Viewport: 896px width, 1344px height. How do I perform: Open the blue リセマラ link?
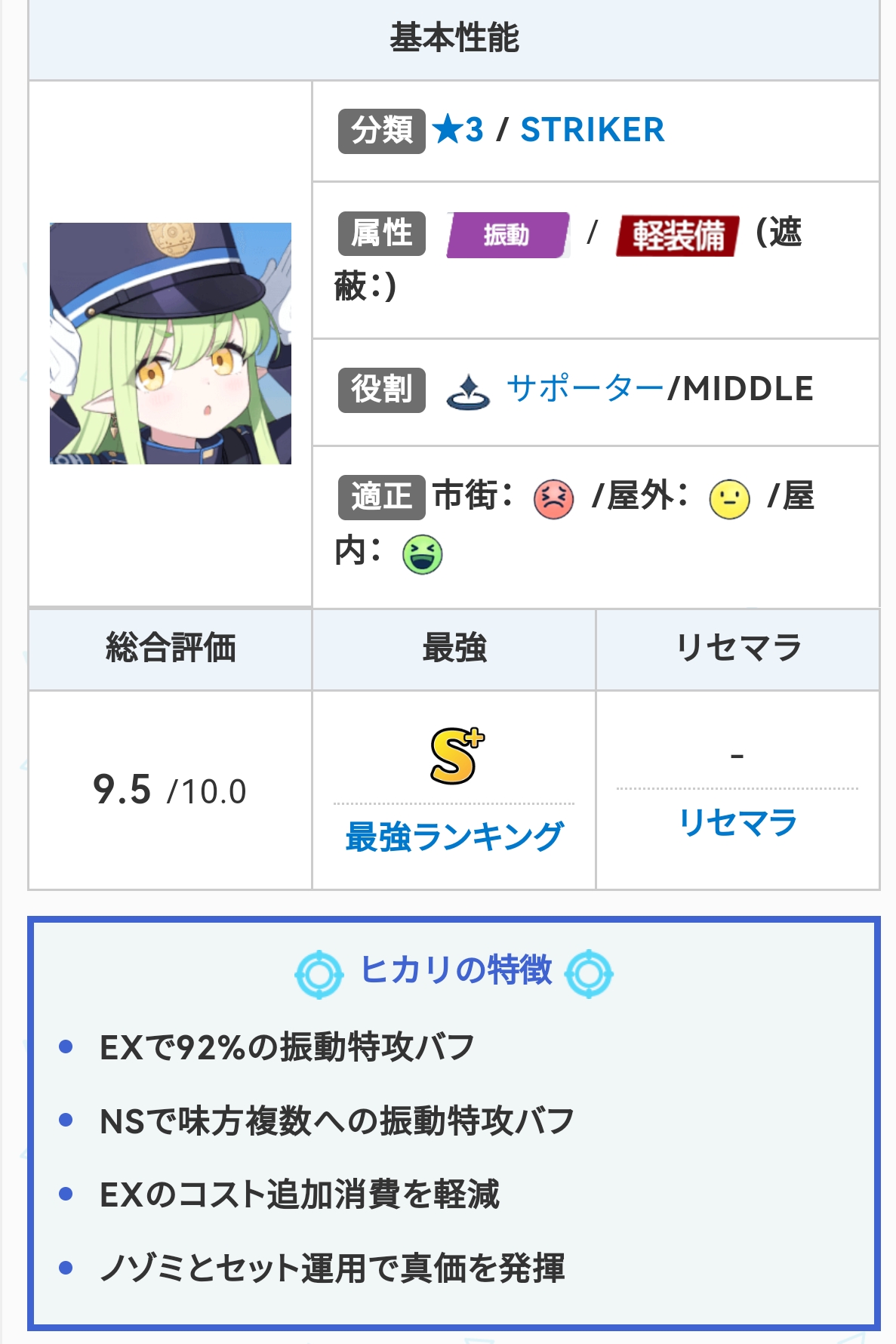pyautogui.click(x=737, y=822)
